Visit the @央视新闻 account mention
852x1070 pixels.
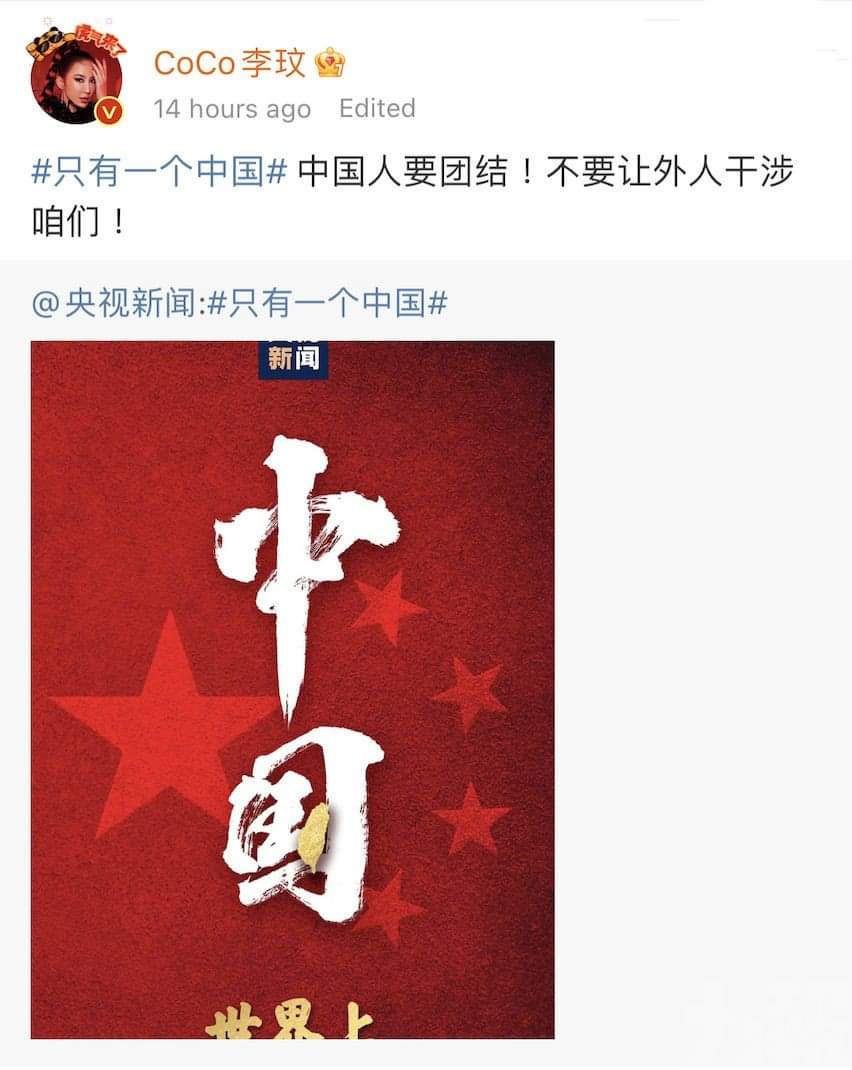[x=116, y=303]
